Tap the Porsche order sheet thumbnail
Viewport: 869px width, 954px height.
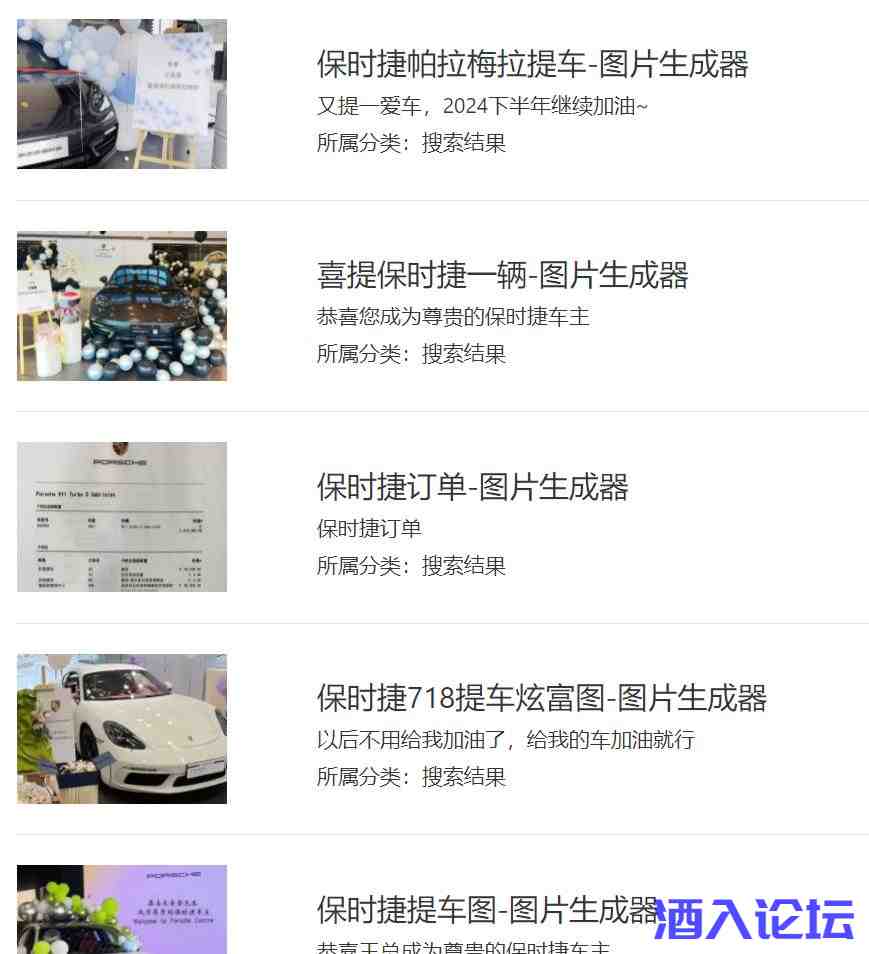[122, 517]
